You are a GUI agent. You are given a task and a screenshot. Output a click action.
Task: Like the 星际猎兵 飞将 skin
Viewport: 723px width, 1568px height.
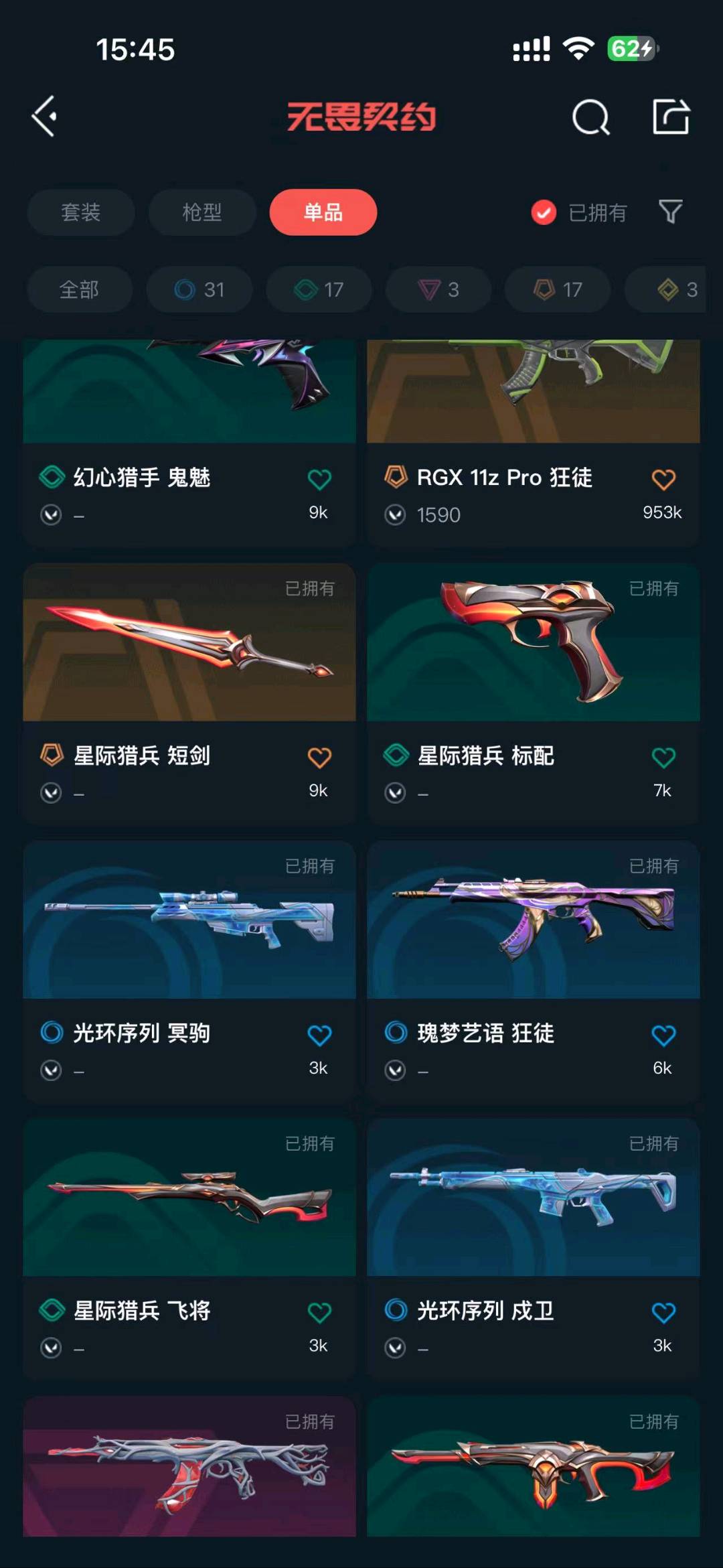(x=319, y=1312)
